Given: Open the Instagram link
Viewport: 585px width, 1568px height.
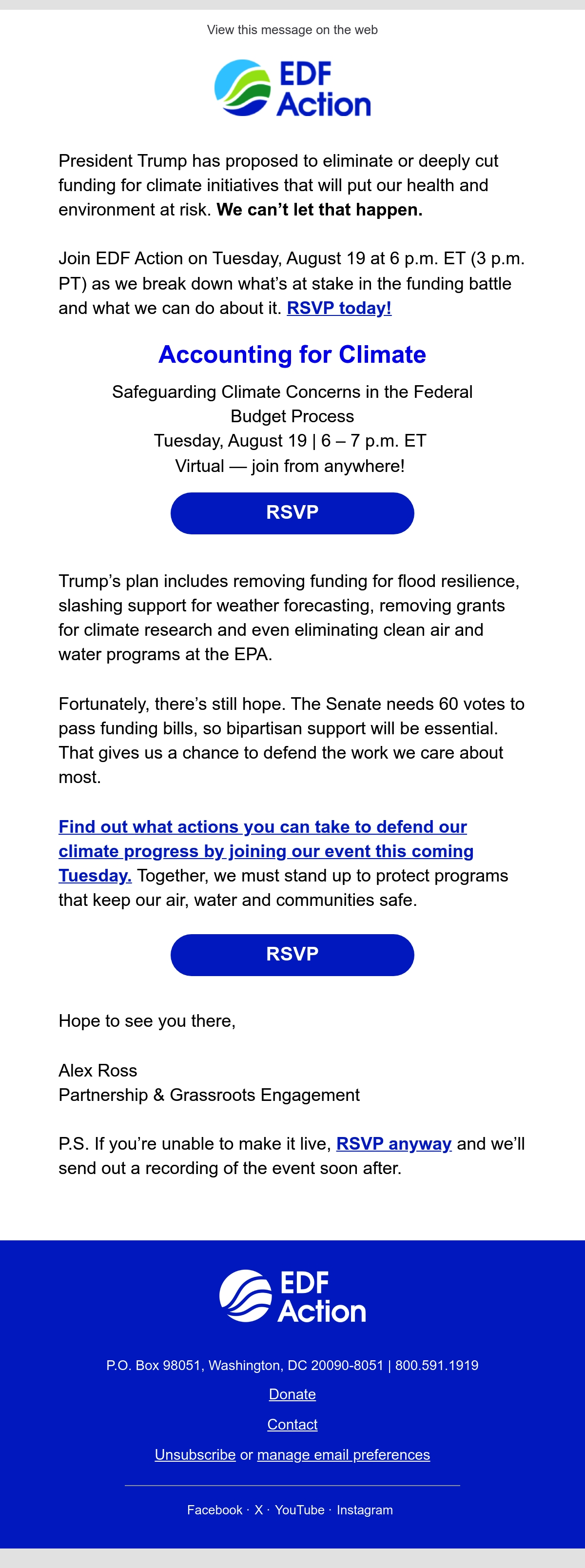Looking at the screenshot, I should [365, 1510].
